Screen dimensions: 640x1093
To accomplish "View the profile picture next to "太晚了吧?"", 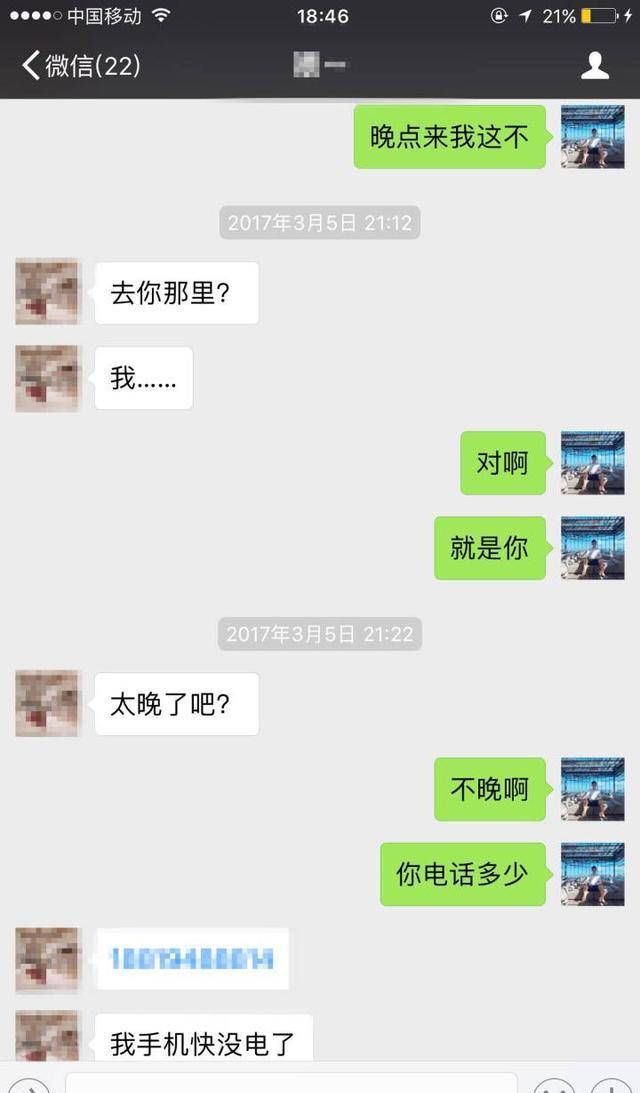I will coord(47,704).
